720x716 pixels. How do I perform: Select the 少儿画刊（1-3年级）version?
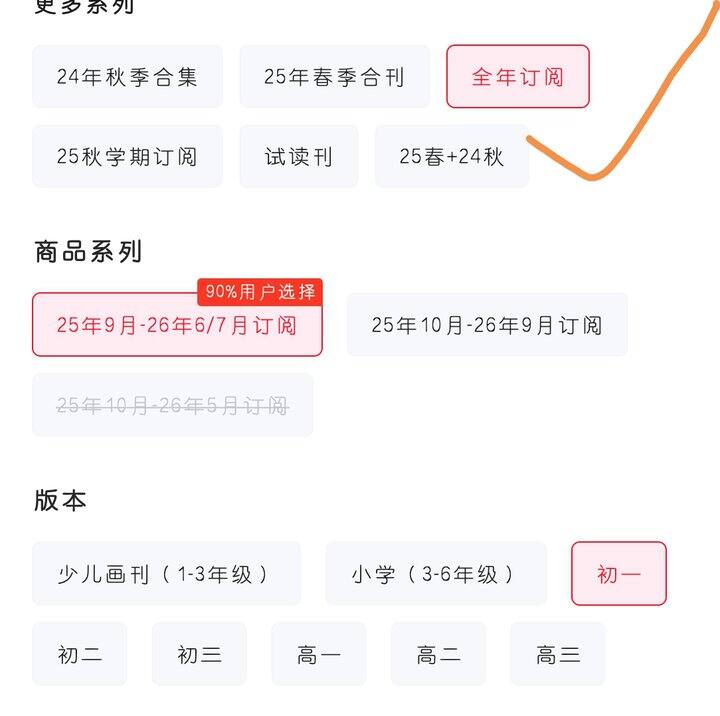tap(166, 573)
